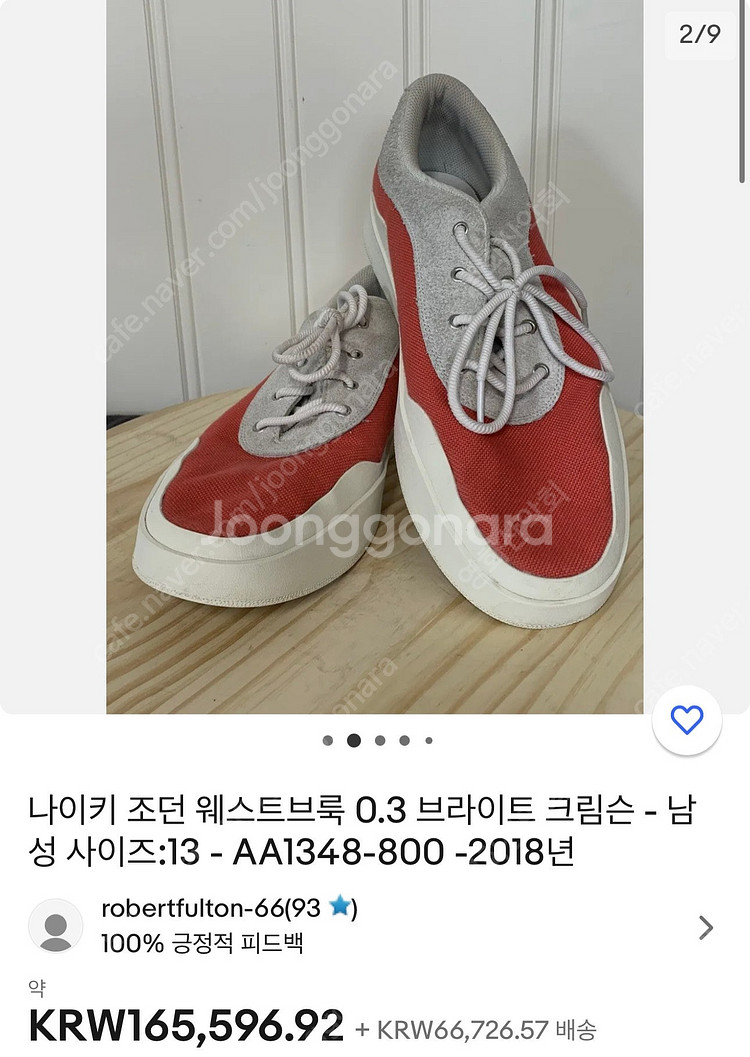Click the KRW66,726.57 shipping cost link
750x1057 pixels.
click(x=490, y=1023)
